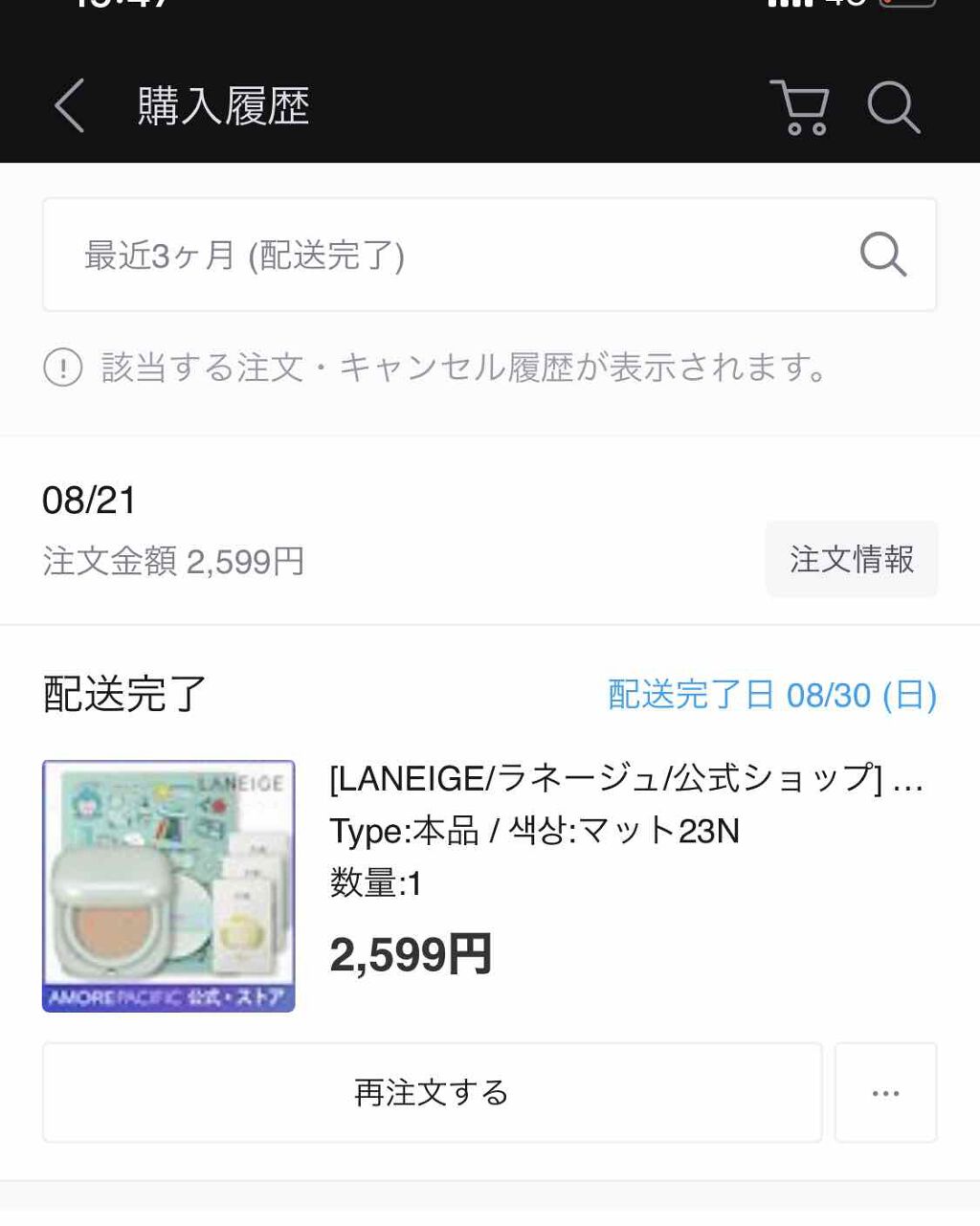Image resolution: width=980 pixels, height=1226 pixels.
Task: Tap the battery indicator at top right
Action: coord(919,5)
